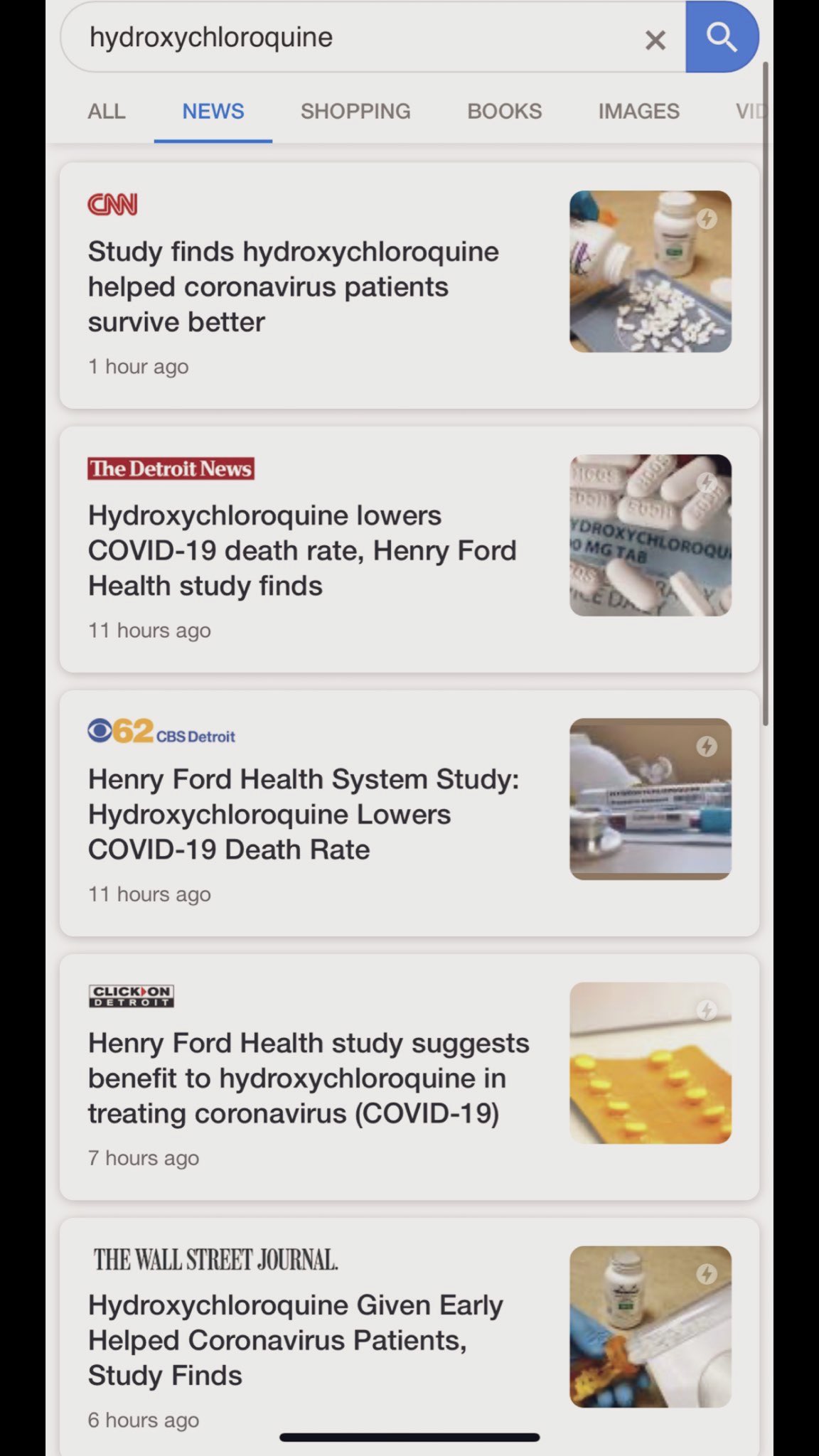Switch to the Images tab

click(638, 111)
